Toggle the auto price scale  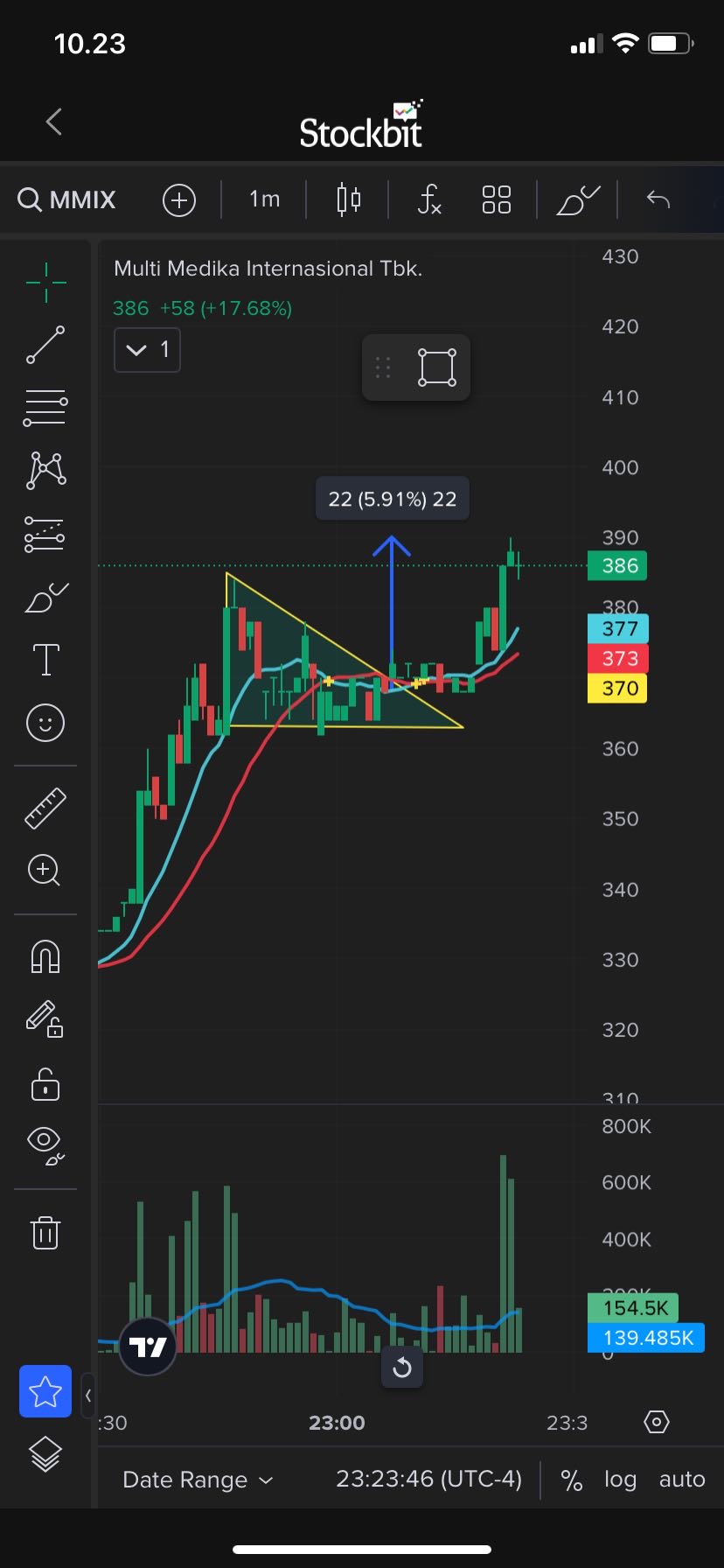click(x=682, y=1480)
